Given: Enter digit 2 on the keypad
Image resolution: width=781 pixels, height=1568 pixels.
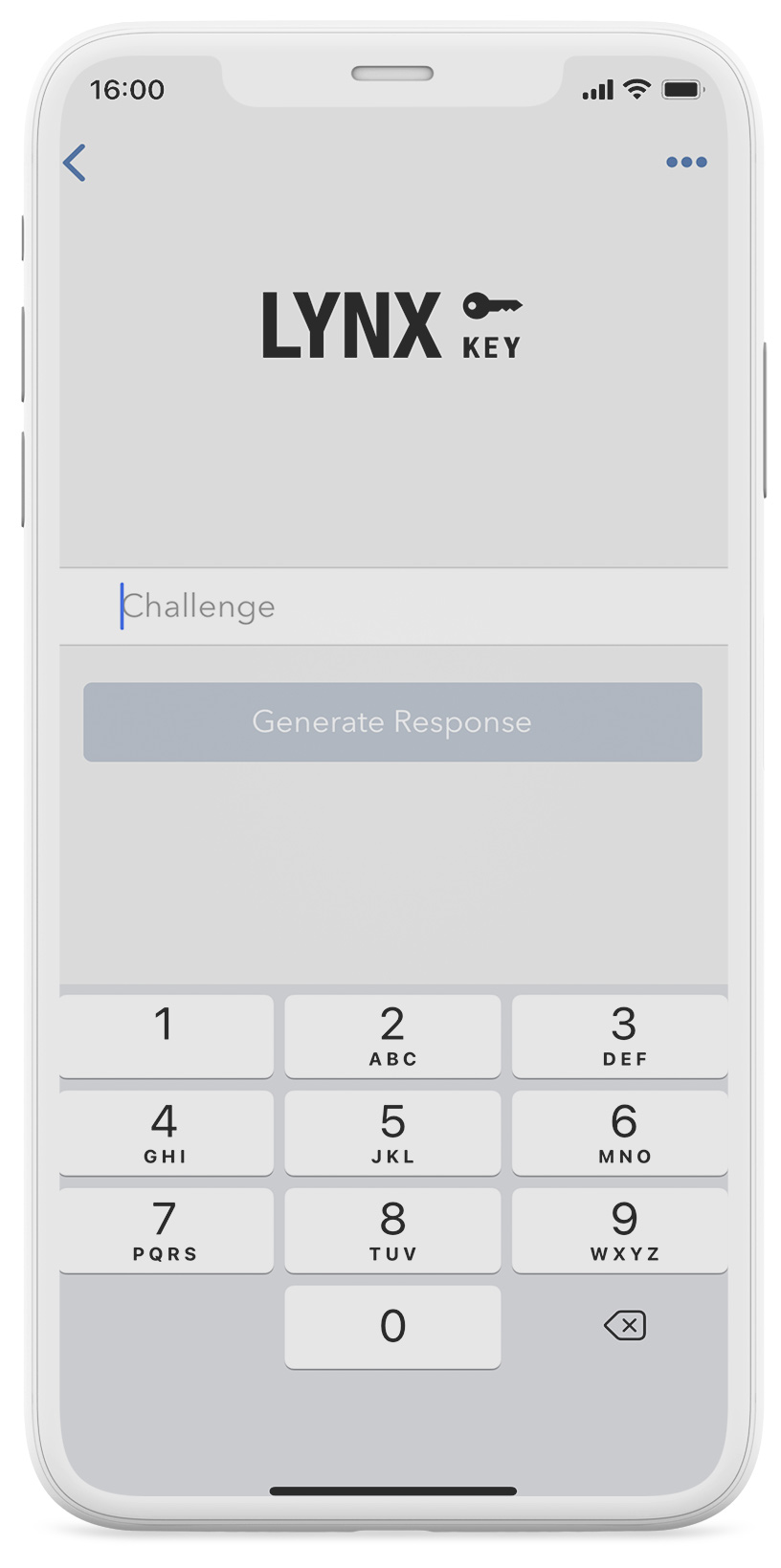Looking at the screenshot, I should point(392,1036).
